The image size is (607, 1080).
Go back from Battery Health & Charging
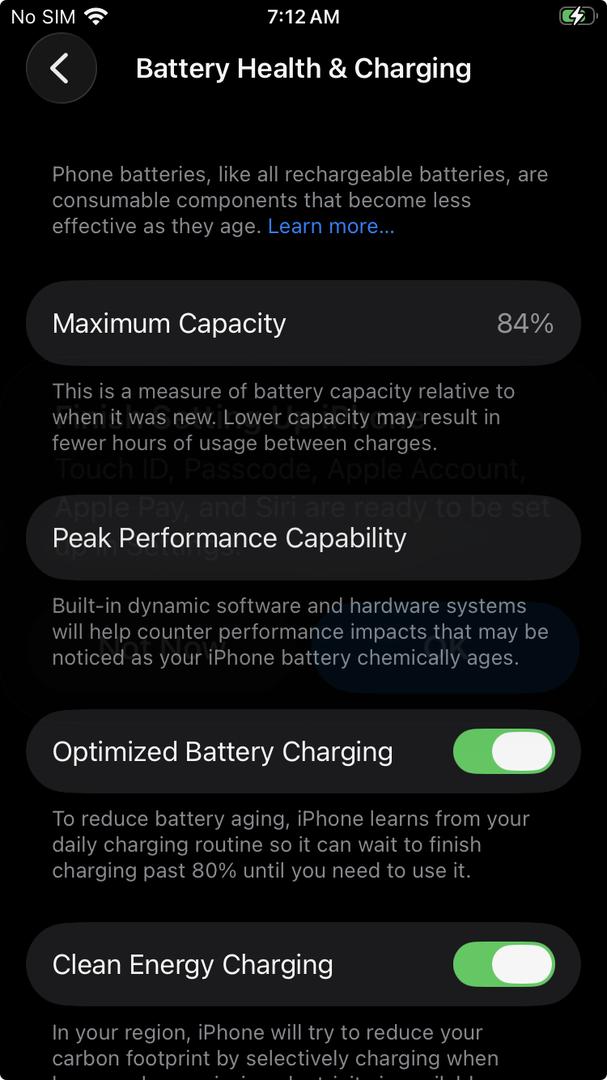click(60, 68)
